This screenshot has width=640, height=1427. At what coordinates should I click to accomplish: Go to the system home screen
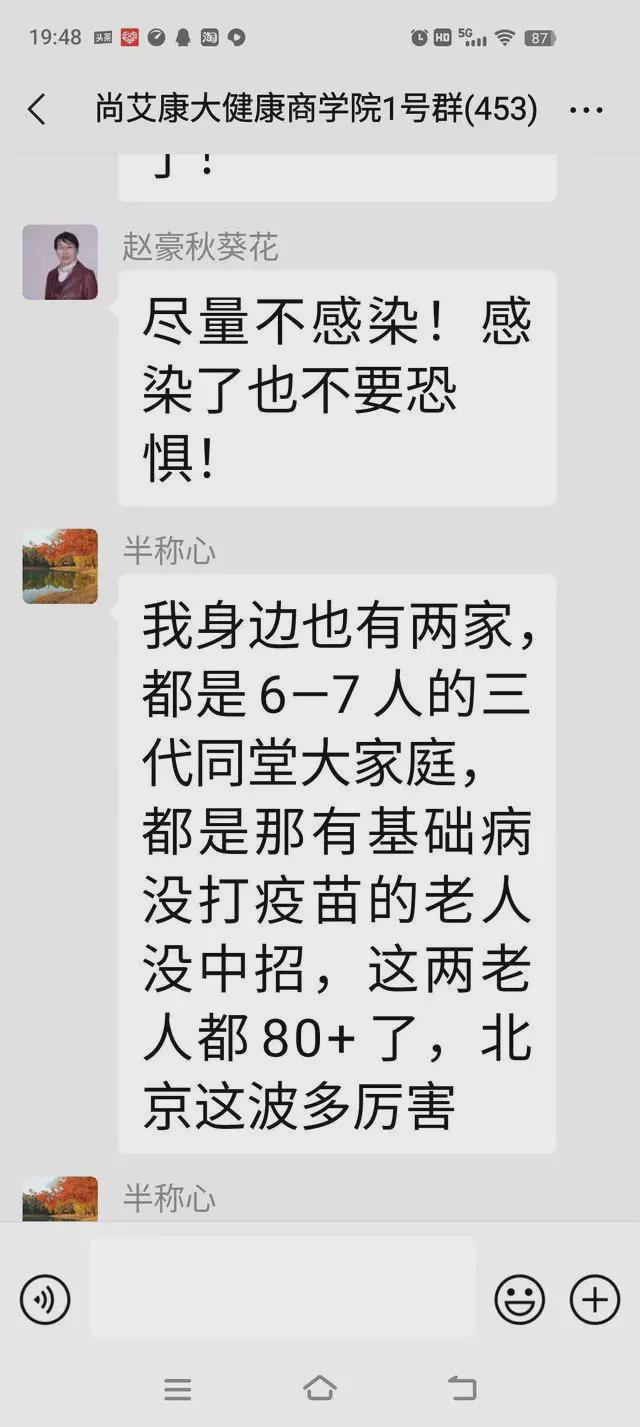pos(320,1388)
